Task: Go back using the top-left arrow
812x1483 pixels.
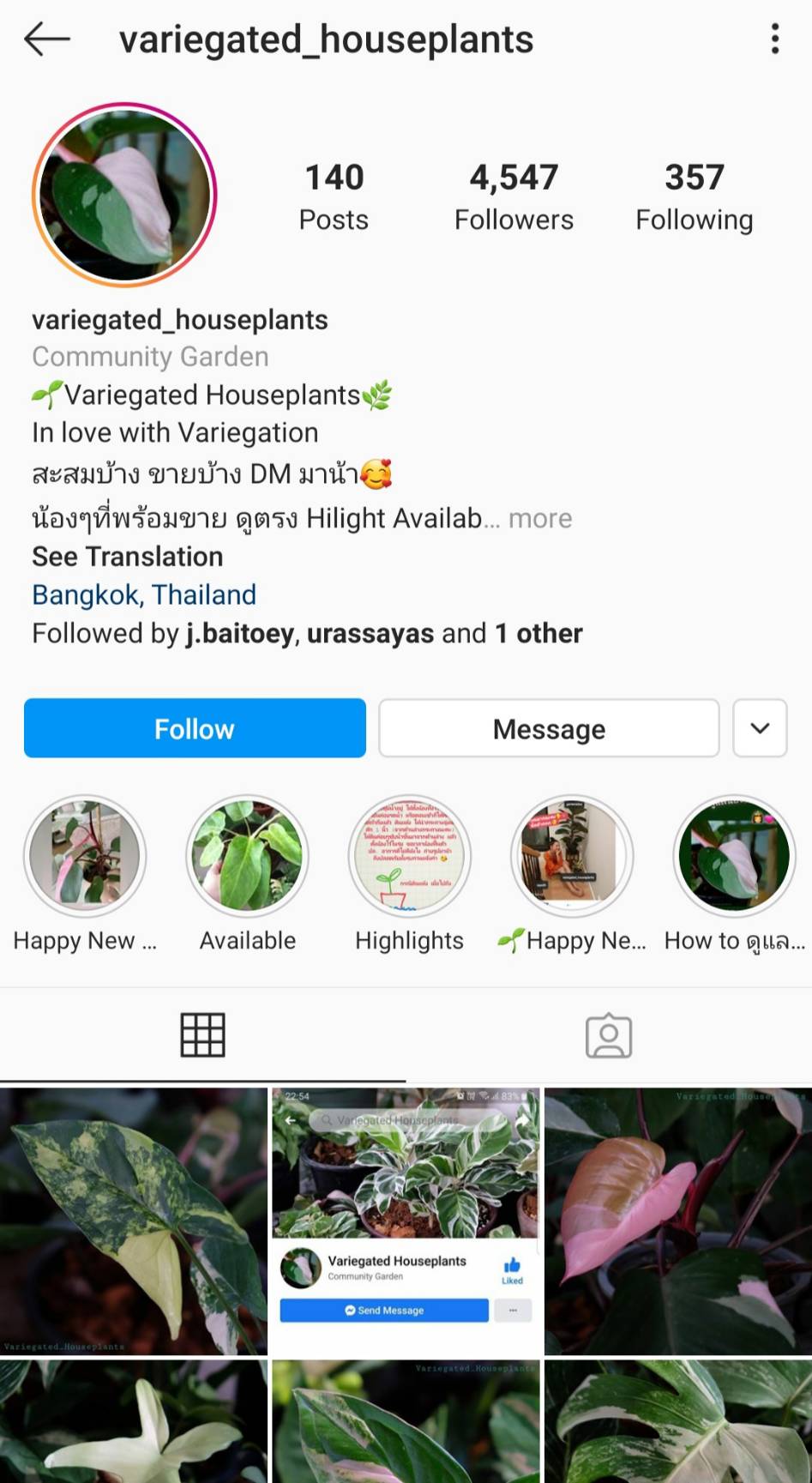Action: pyautogui.click(x=47, y=39)
